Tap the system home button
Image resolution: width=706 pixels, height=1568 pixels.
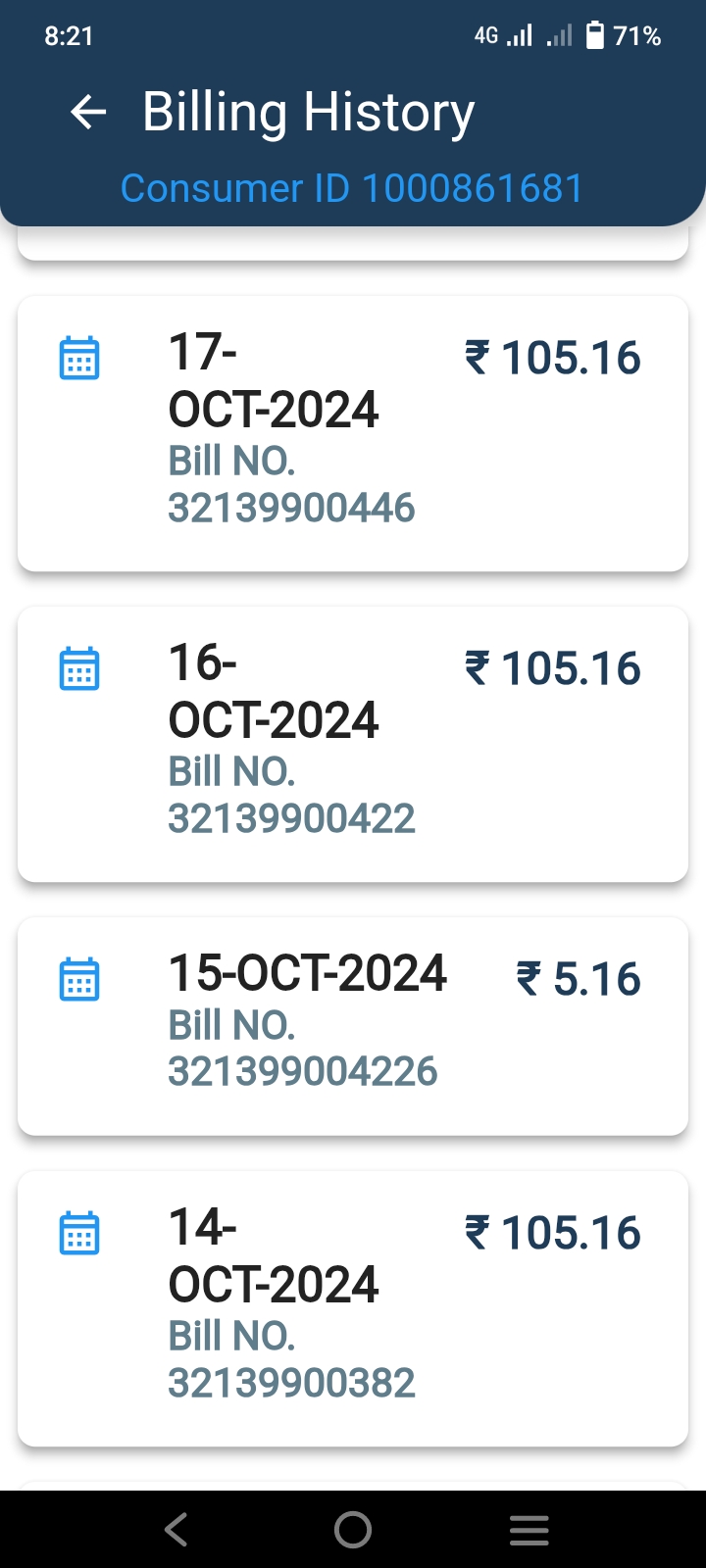[x=353, y=1529]
